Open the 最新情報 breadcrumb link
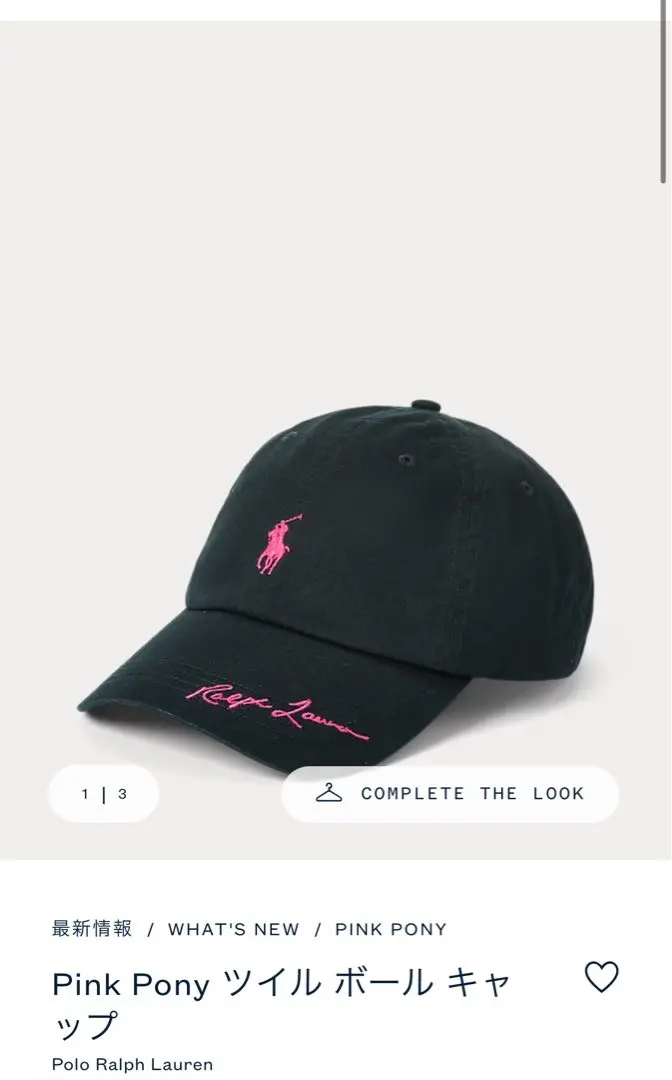 tap(92, 929)
